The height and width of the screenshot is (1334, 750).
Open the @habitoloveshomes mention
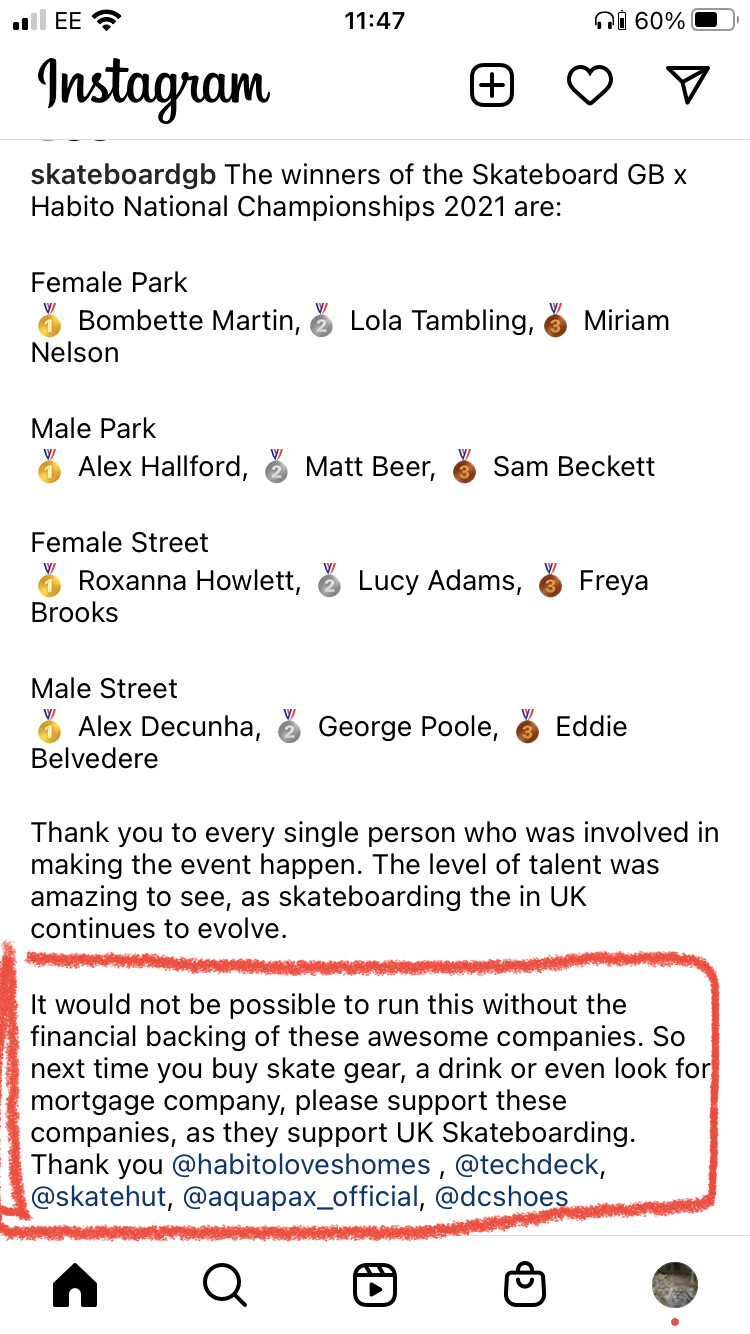301,1165
